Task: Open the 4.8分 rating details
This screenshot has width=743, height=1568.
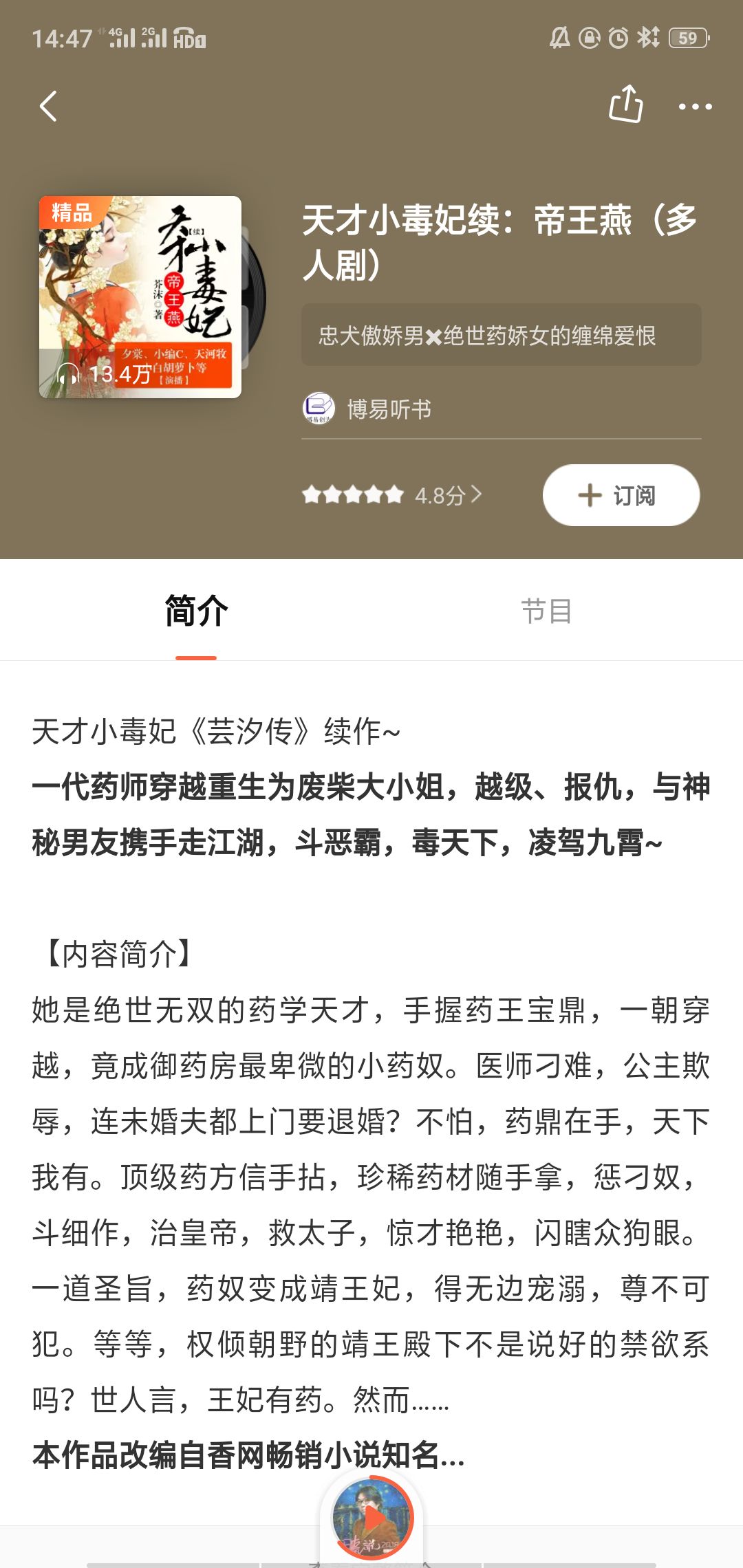Action: click(x=392, y=495)
